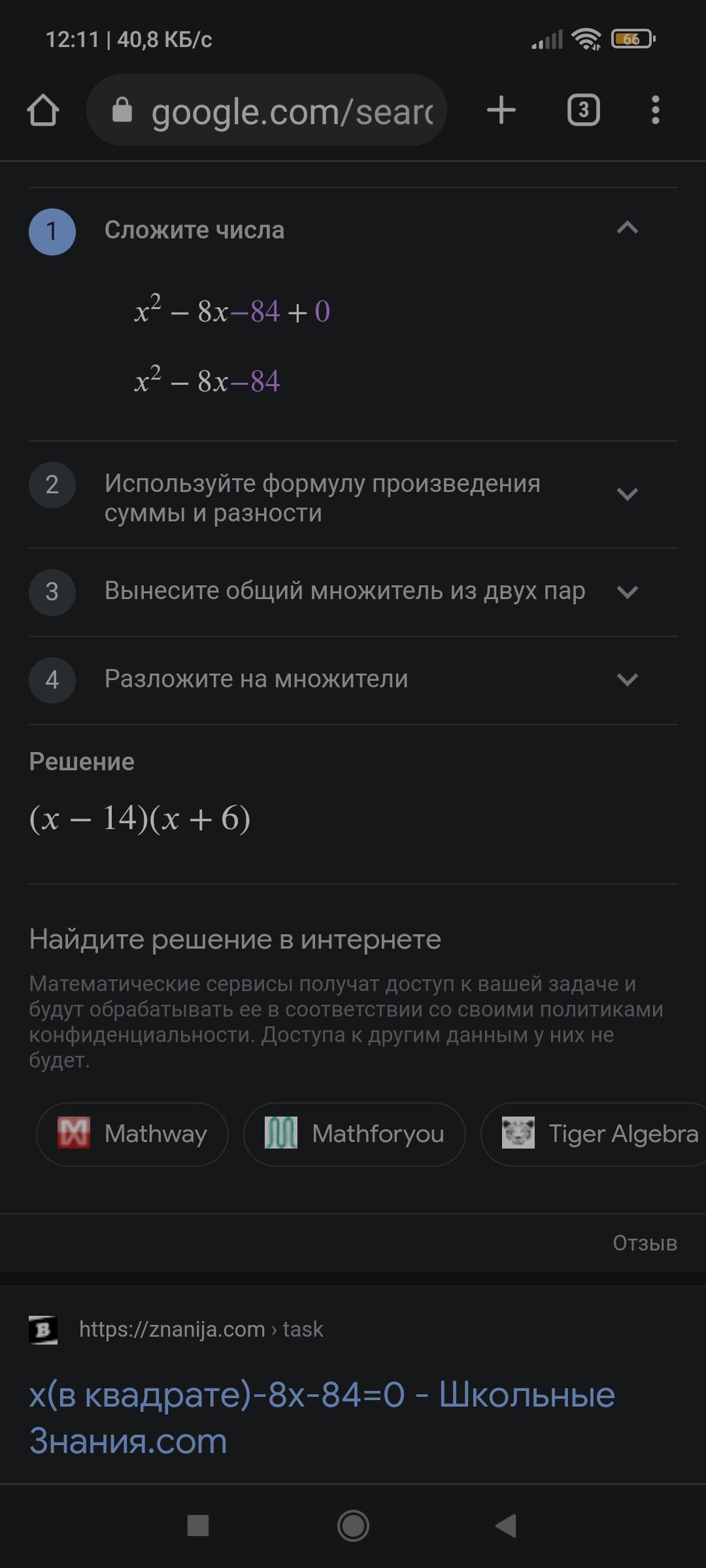706x1568 pixels.
Task: Expand step 3 Вынесите общий множитель
Action: (627, 593)
